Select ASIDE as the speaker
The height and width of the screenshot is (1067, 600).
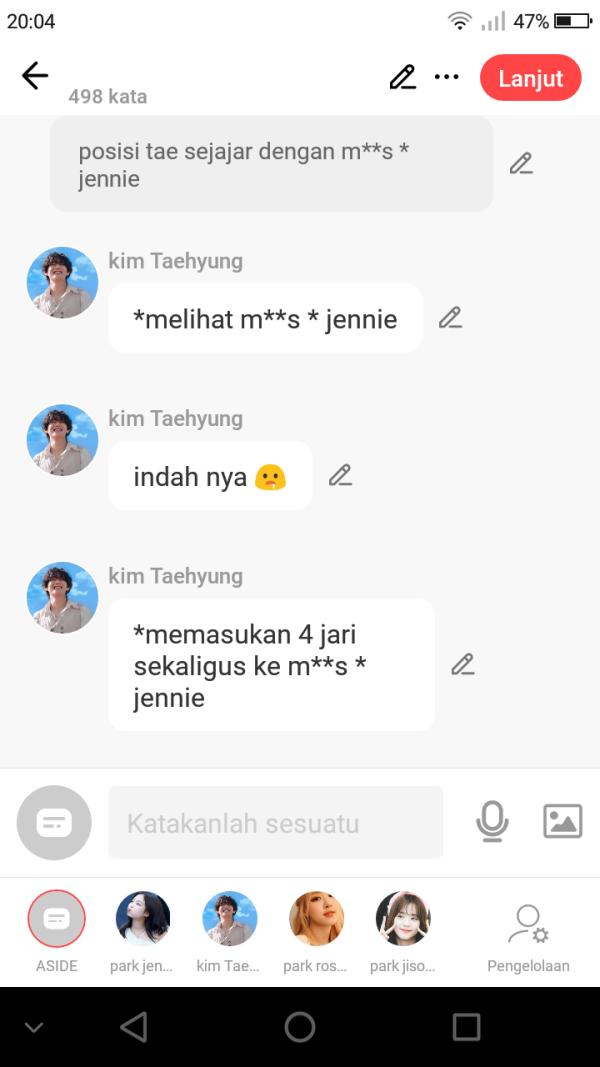[x=57, y=920]
